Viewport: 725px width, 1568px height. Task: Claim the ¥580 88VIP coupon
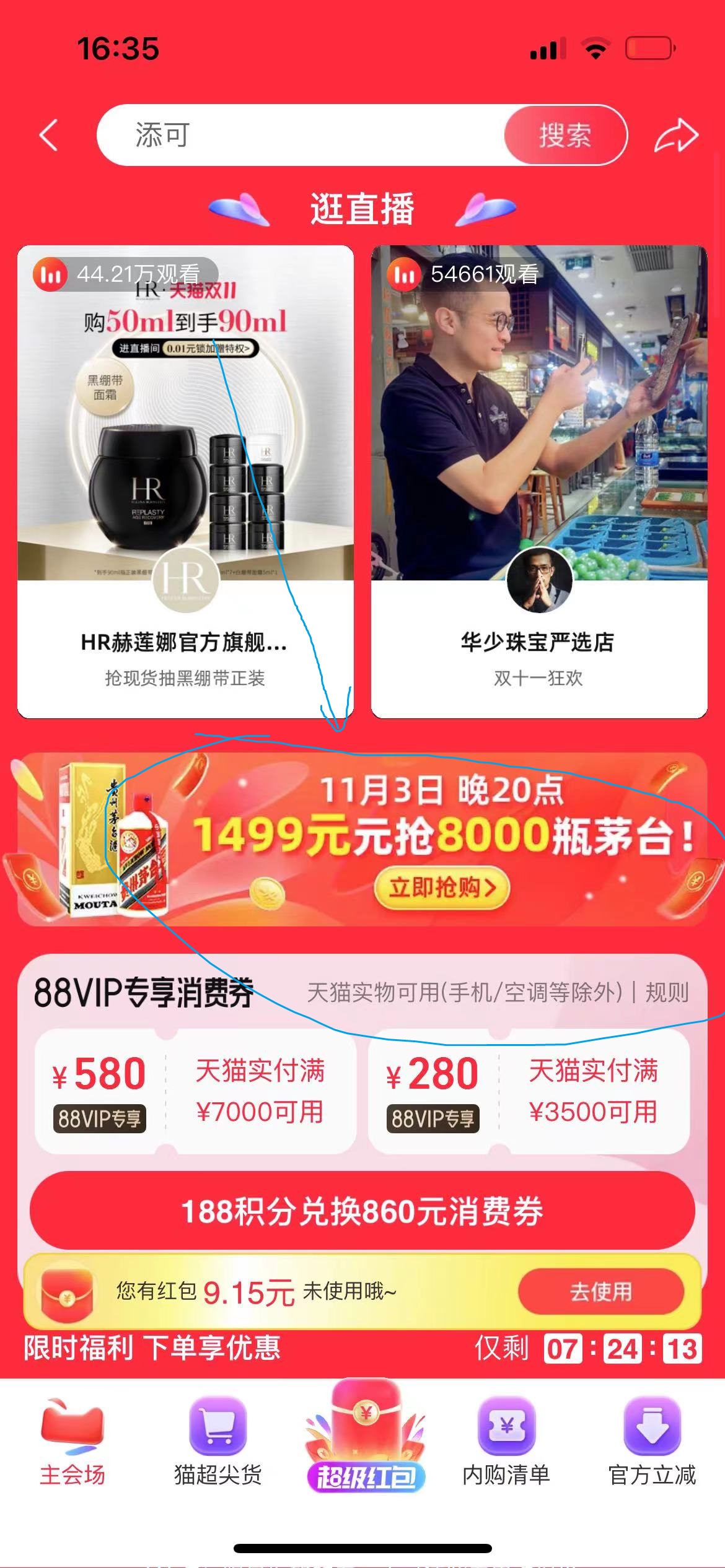coord(195,1091)
